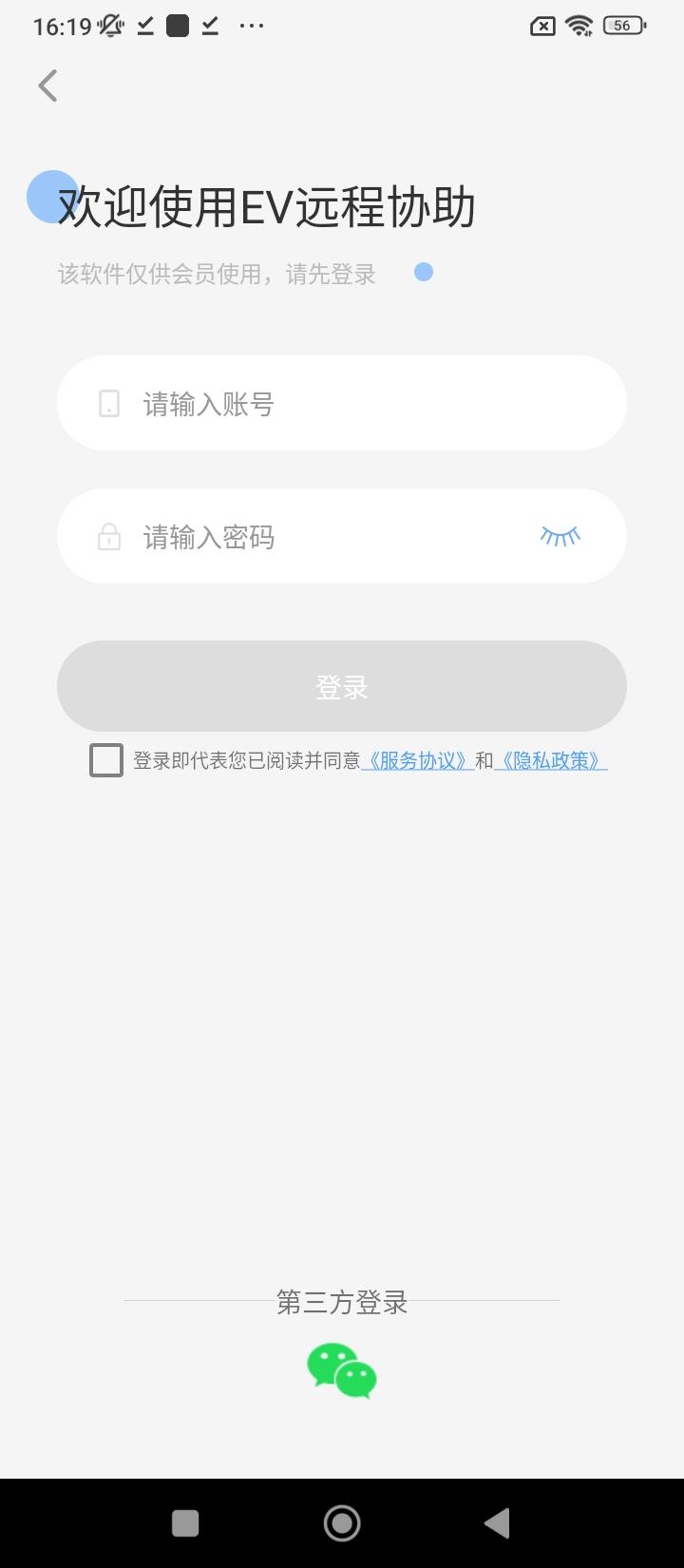Screen dimensions: 684x1568
Task: Click the 请输入账号 account input field
Action: click(x=342, y=403)
